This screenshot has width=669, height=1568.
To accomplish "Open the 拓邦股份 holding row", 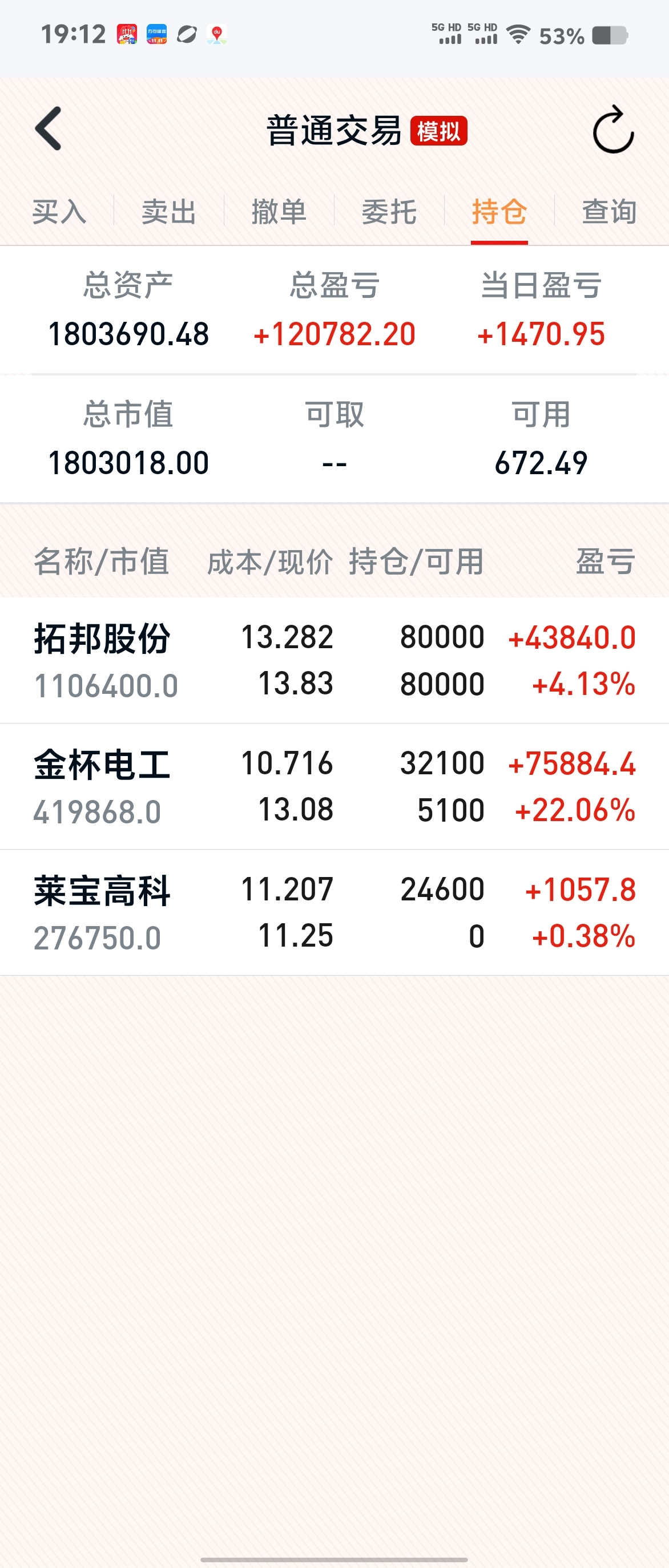I will click(334, 660).
